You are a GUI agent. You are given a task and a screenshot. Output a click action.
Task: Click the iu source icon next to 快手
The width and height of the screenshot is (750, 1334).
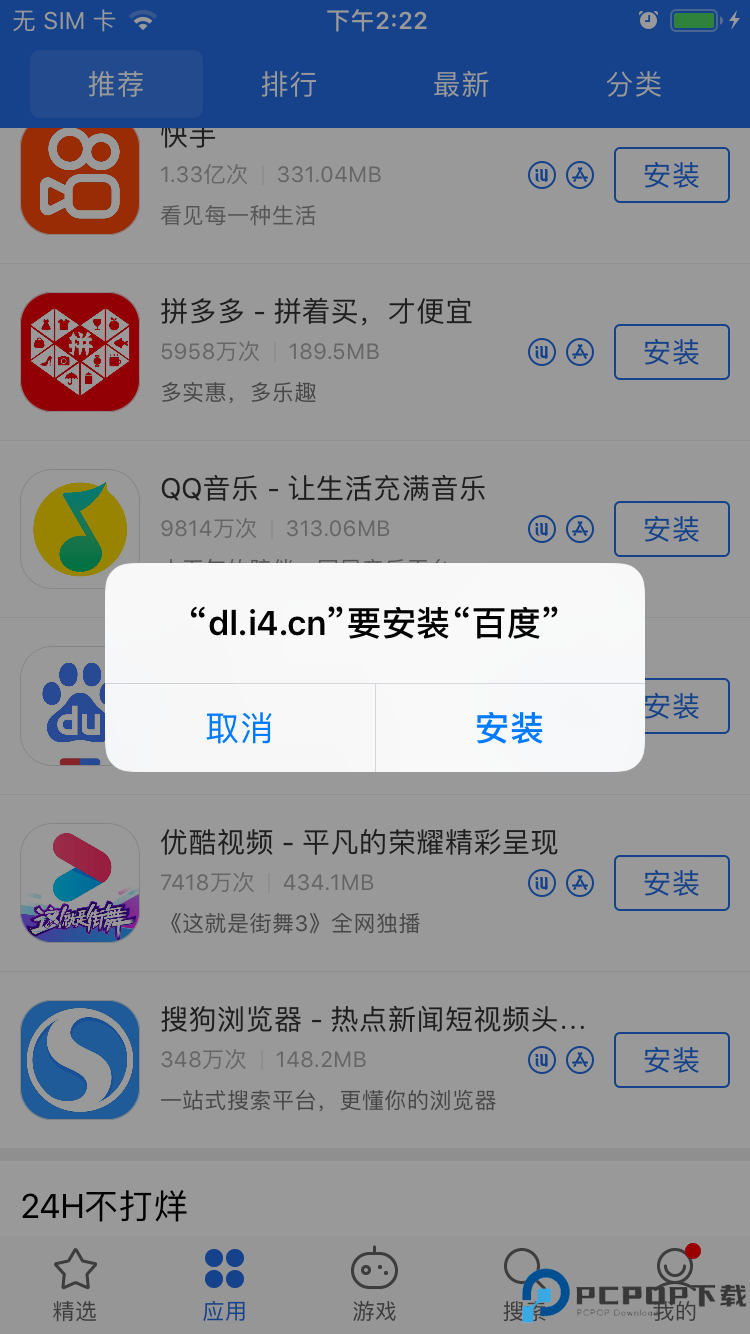coord(541,175)
